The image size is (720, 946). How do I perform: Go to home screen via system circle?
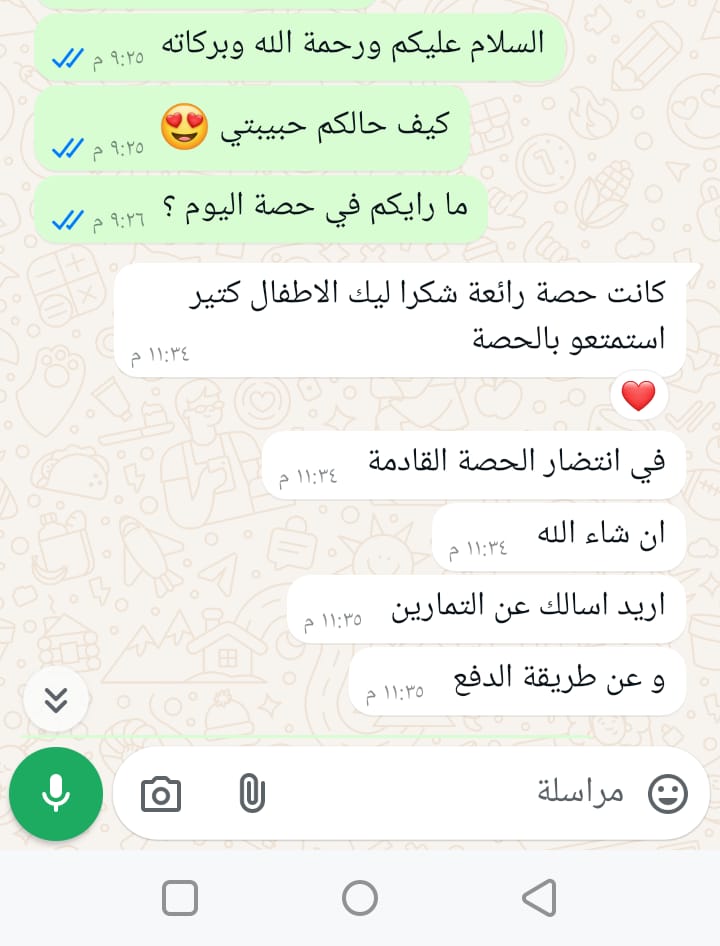(360, 898)
